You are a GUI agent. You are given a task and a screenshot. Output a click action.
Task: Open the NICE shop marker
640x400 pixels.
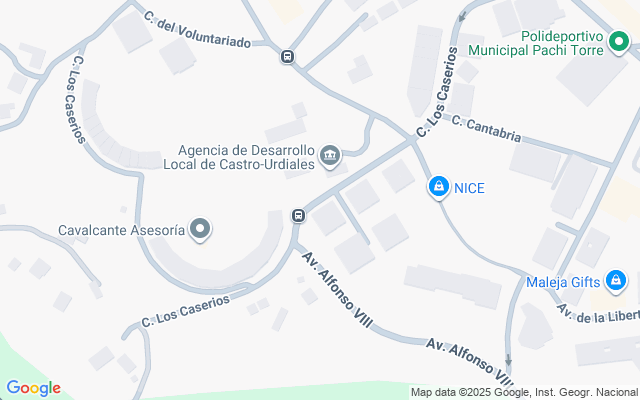438,186
